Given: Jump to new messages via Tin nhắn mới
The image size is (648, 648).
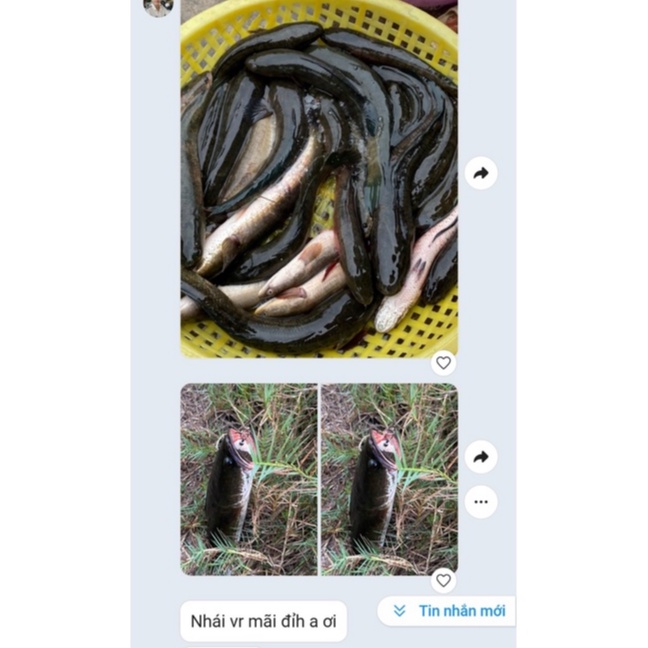Looking at the screenshot, I should [448, 610].
